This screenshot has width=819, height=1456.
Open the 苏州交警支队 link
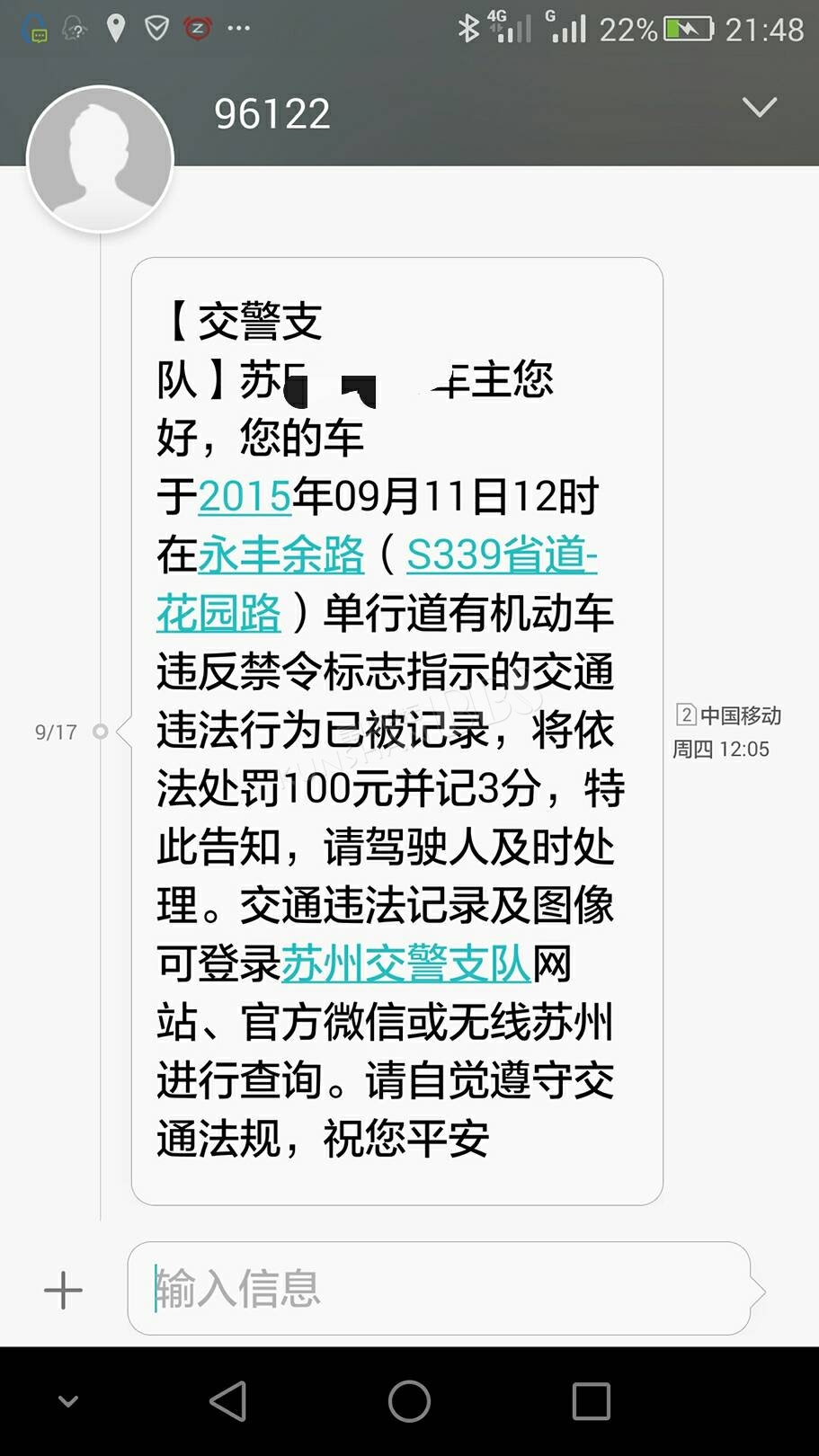[406, 964]
